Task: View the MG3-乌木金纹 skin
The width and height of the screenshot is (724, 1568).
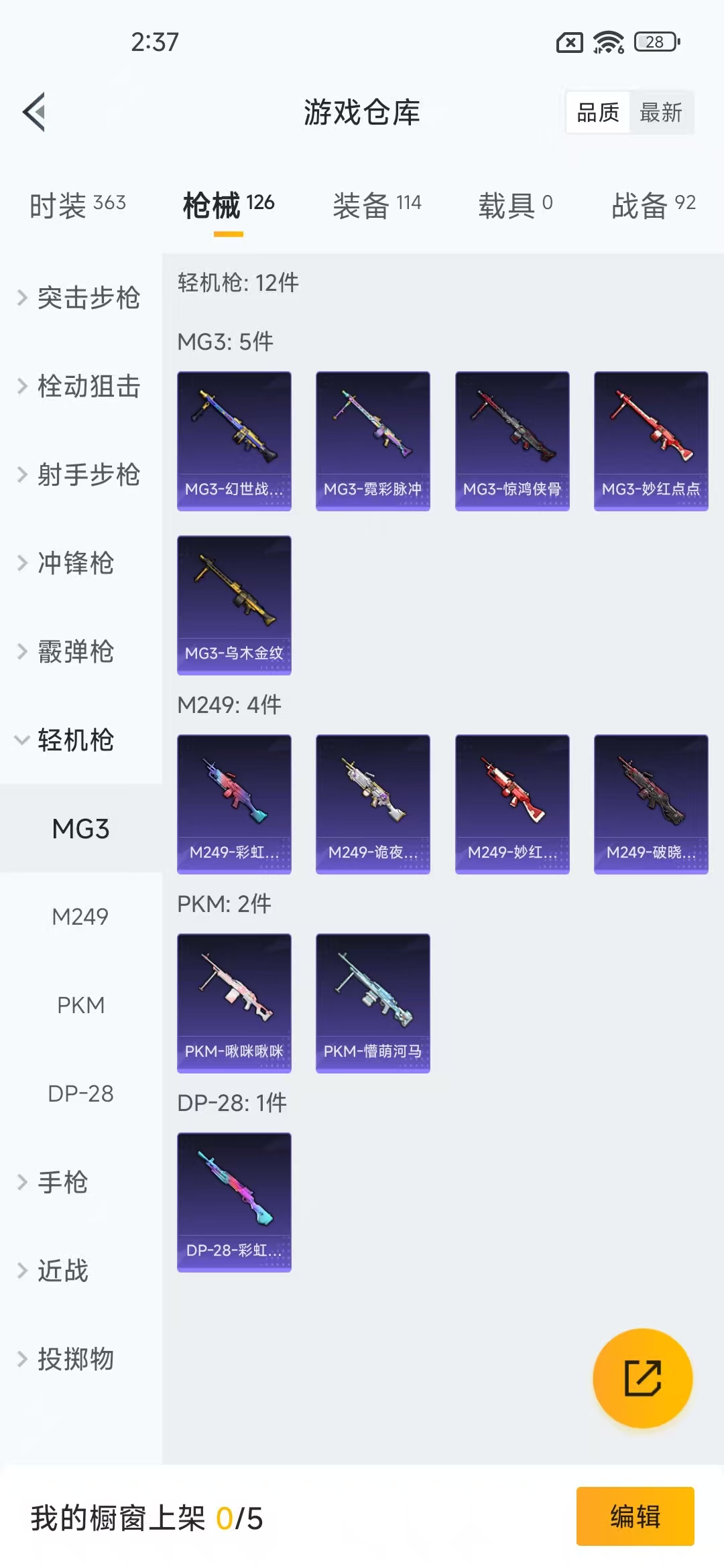Action: 234,604
